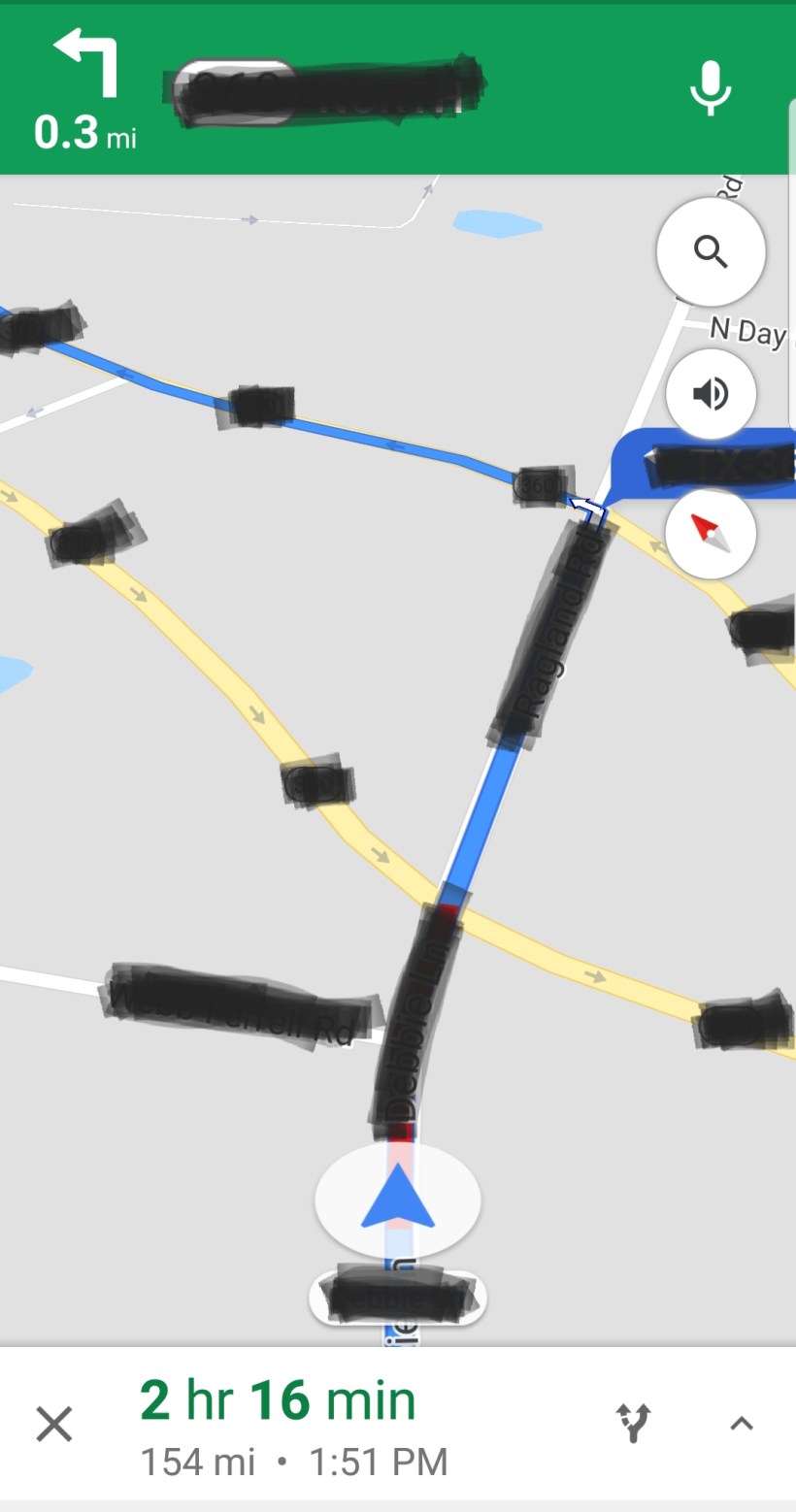Tap the compass to reorient map

(711, 534)
